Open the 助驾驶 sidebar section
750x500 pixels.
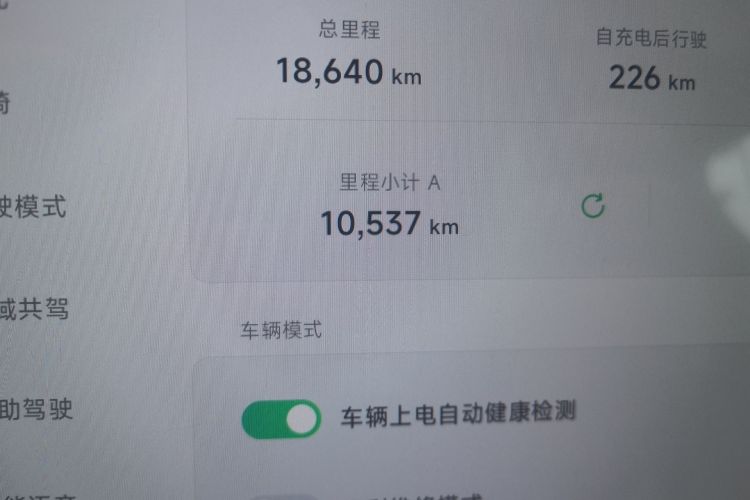37,408
